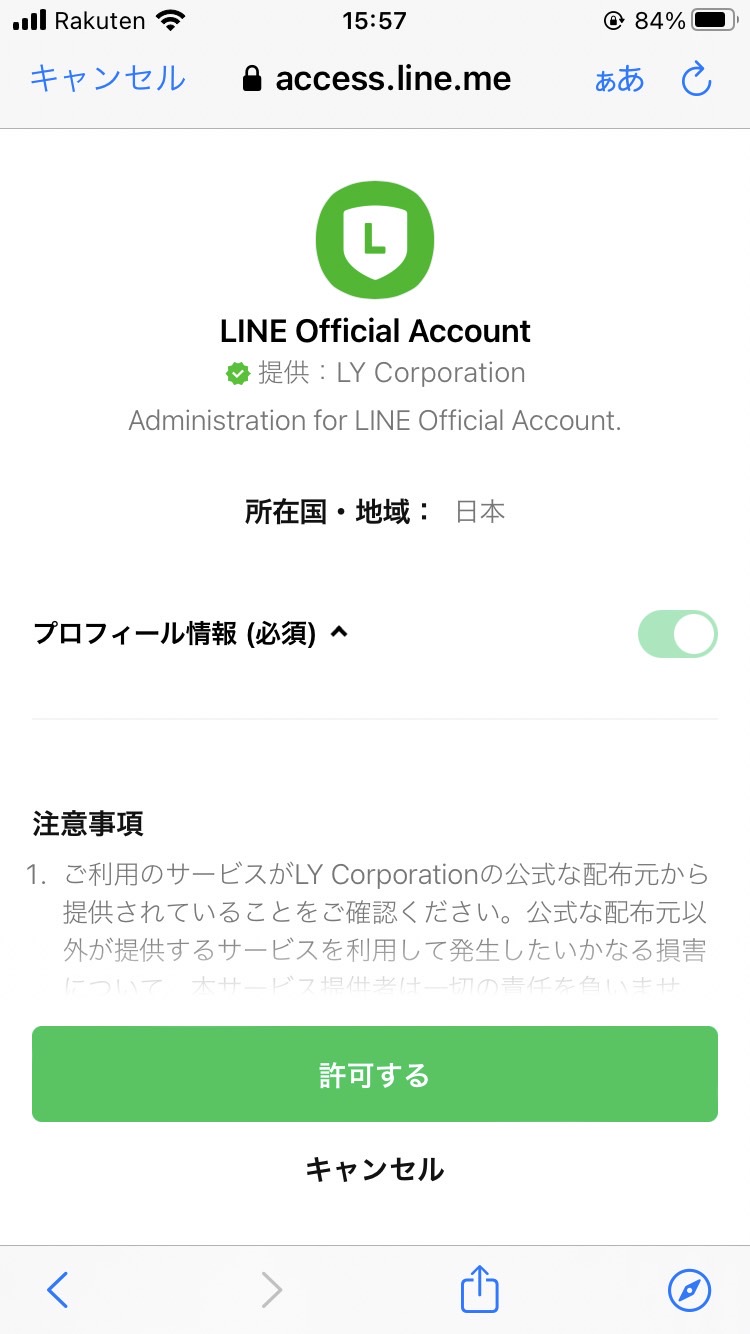Viewport: 750px width, 1334px height.
Task: Tap the LINE Official Account shield logo
Action: tap(375, 239)
